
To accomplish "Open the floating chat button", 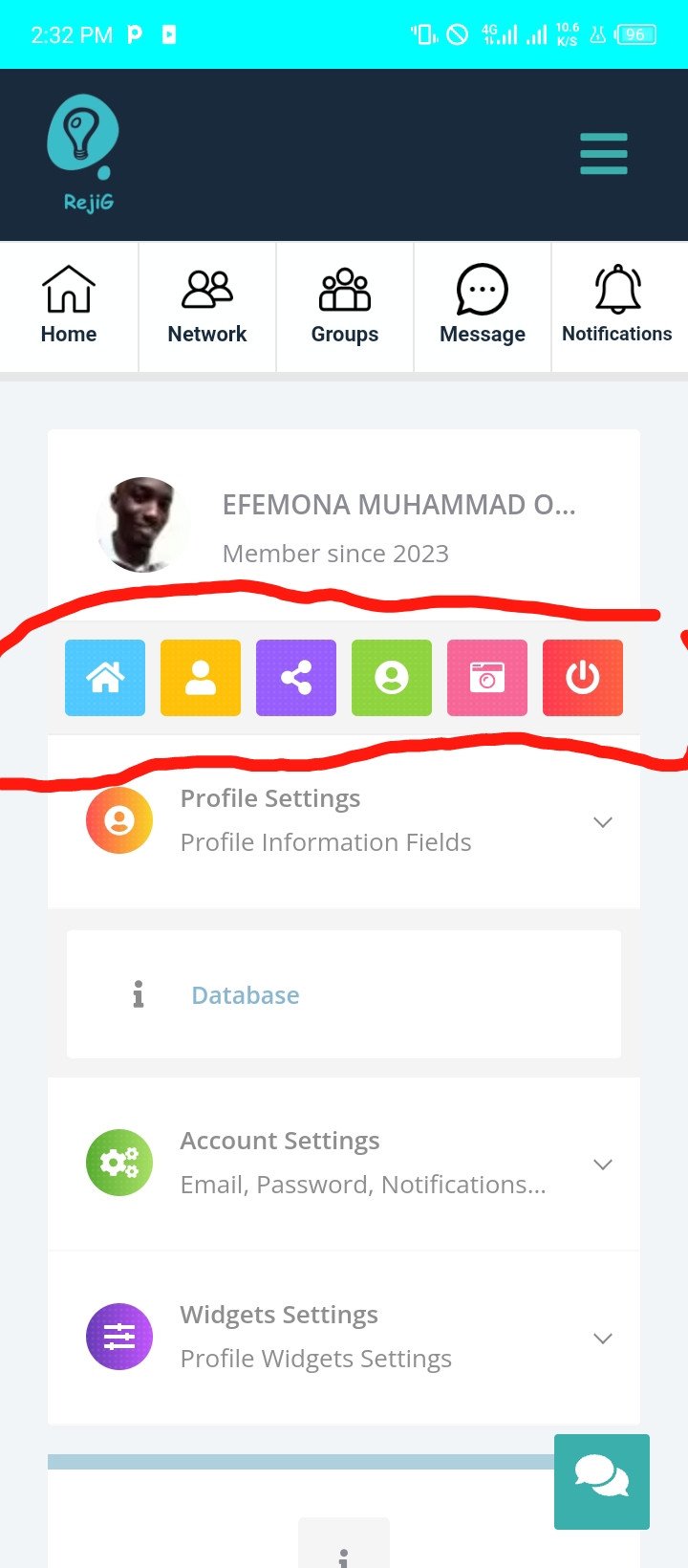I will pos(602,1482).
